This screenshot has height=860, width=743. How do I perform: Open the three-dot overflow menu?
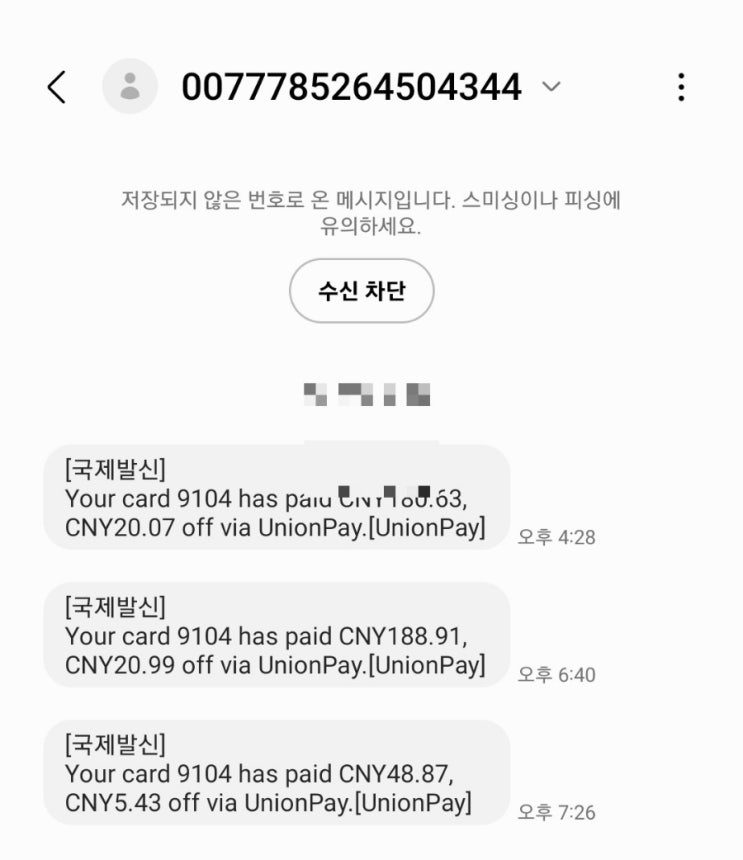point(681,87)
